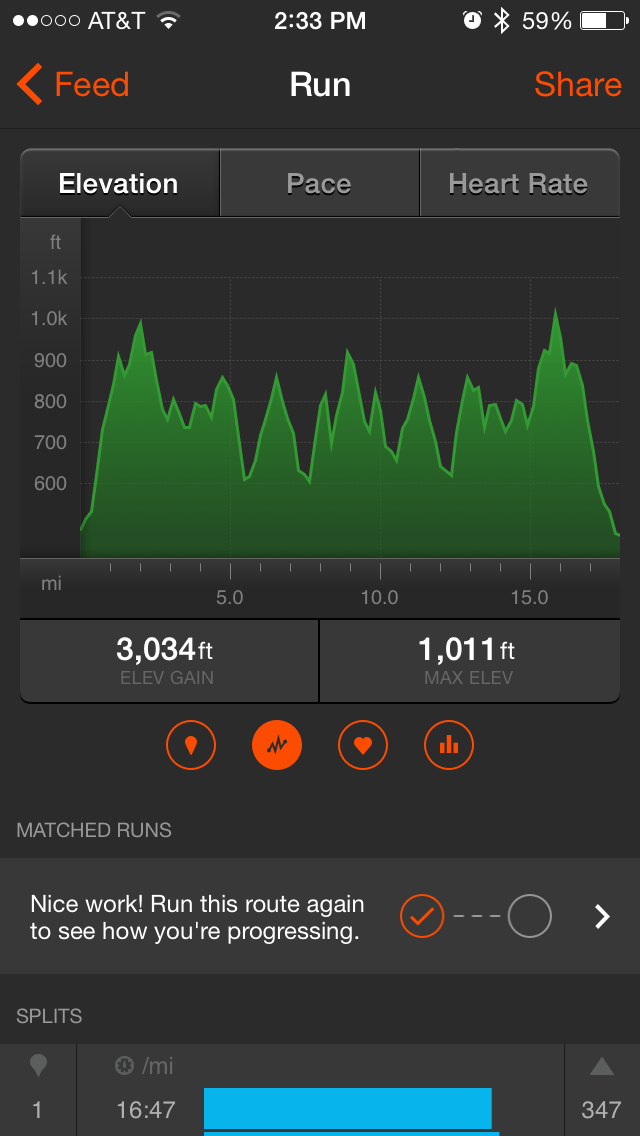The width and height of the screenshot is (640, 1136).
Task: Go back to the Feed
Action: tap(72, 85)
